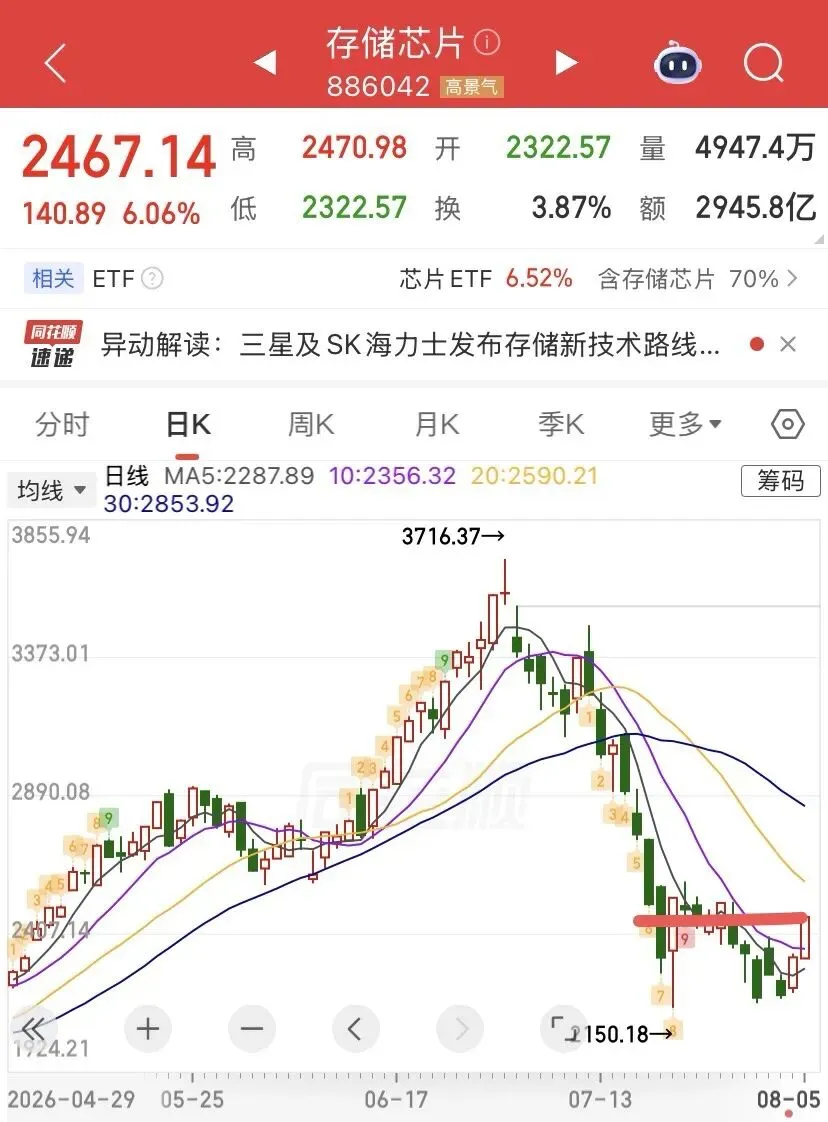Open chart settings hexagon icon
Screen dimensions: 828x1122
click(787, 424)
